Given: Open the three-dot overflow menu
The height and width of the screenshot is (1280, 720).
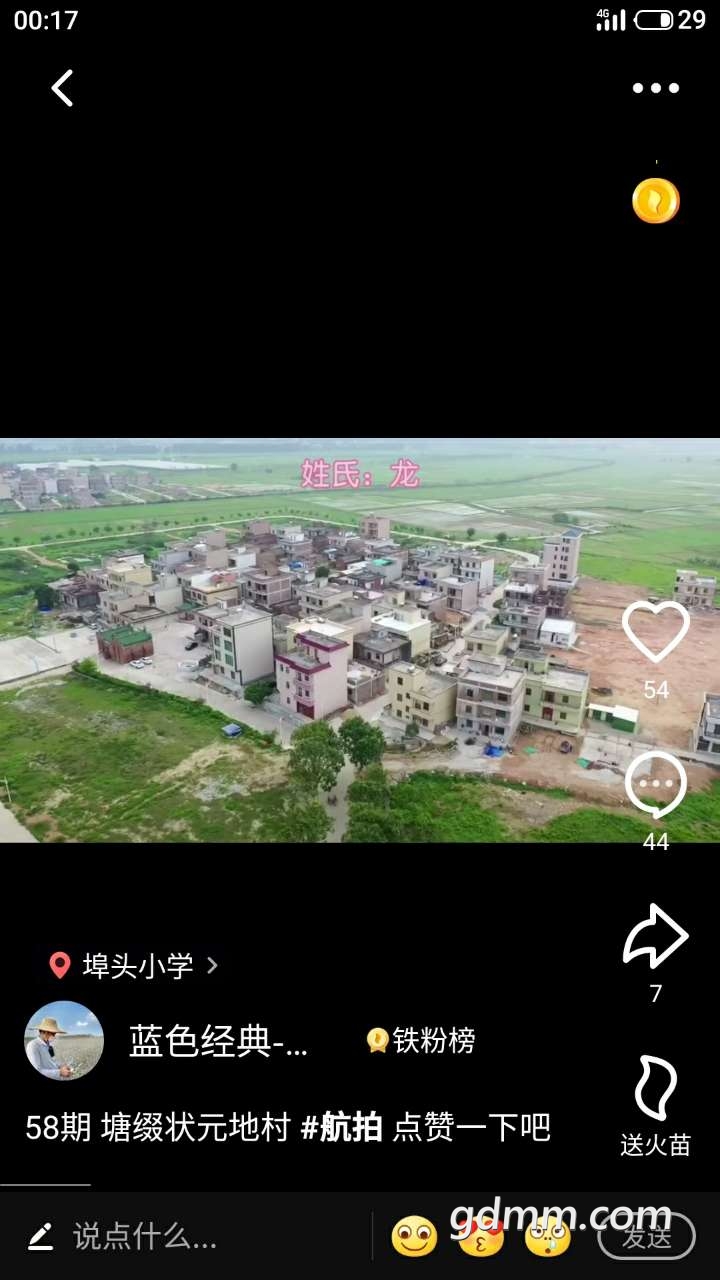Looking at the screenshot, I should pyautogui.click(x=655, y=89).
